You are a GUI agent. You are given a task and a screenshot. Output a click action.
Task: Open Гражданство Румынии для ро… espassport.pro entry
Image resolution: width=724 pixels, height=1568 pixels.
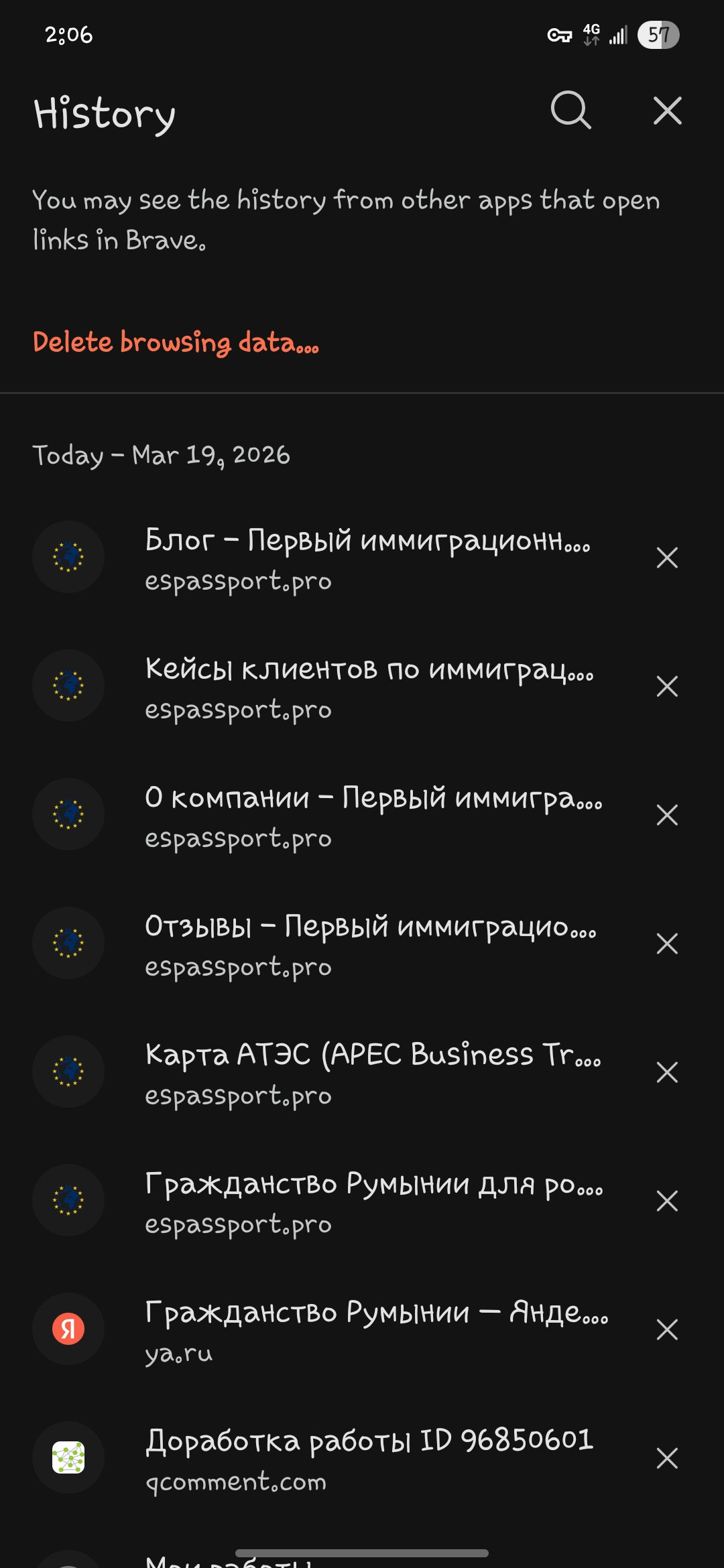pyautogui.click(x=373, y=1201)
